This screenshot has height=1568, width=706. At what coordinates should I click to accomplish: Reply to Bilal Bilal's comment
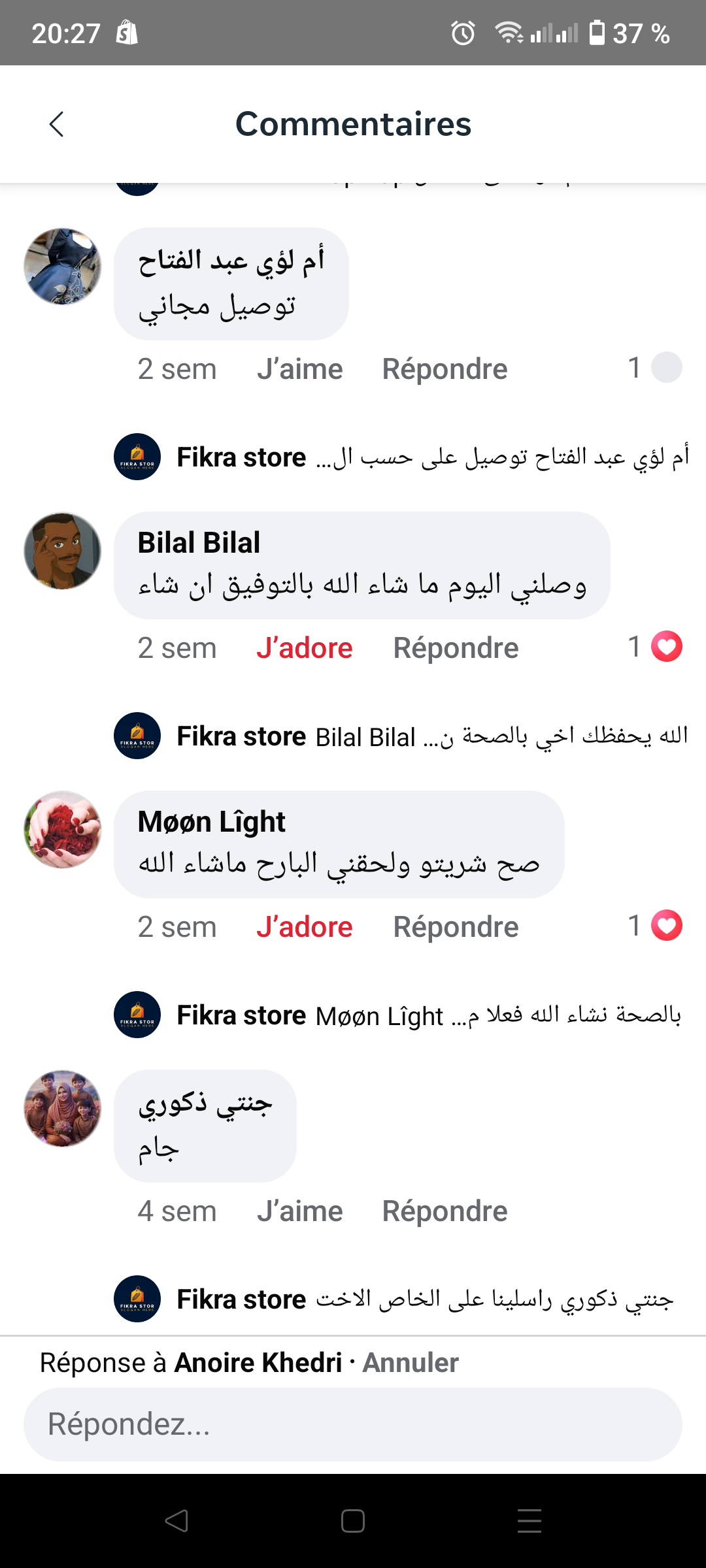click(x=456, y=648)
